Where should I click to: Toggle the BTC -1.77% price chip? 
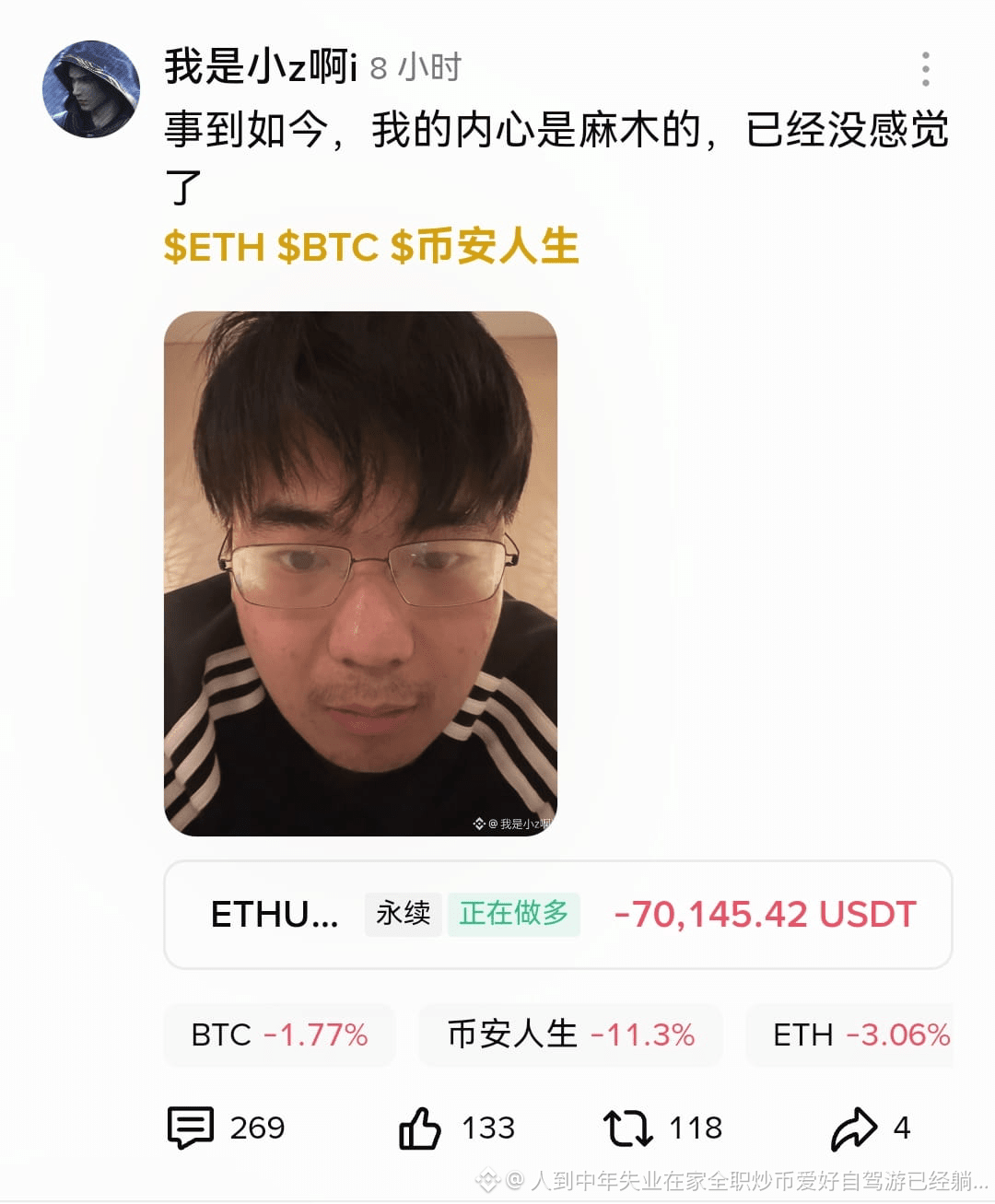pos(279,1035)
